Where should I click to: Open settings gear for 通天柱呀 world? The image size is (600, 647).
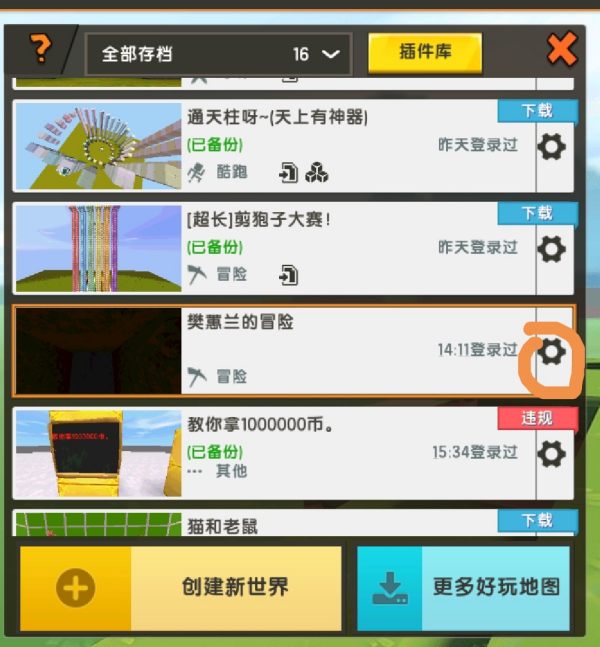pos(551,148)
